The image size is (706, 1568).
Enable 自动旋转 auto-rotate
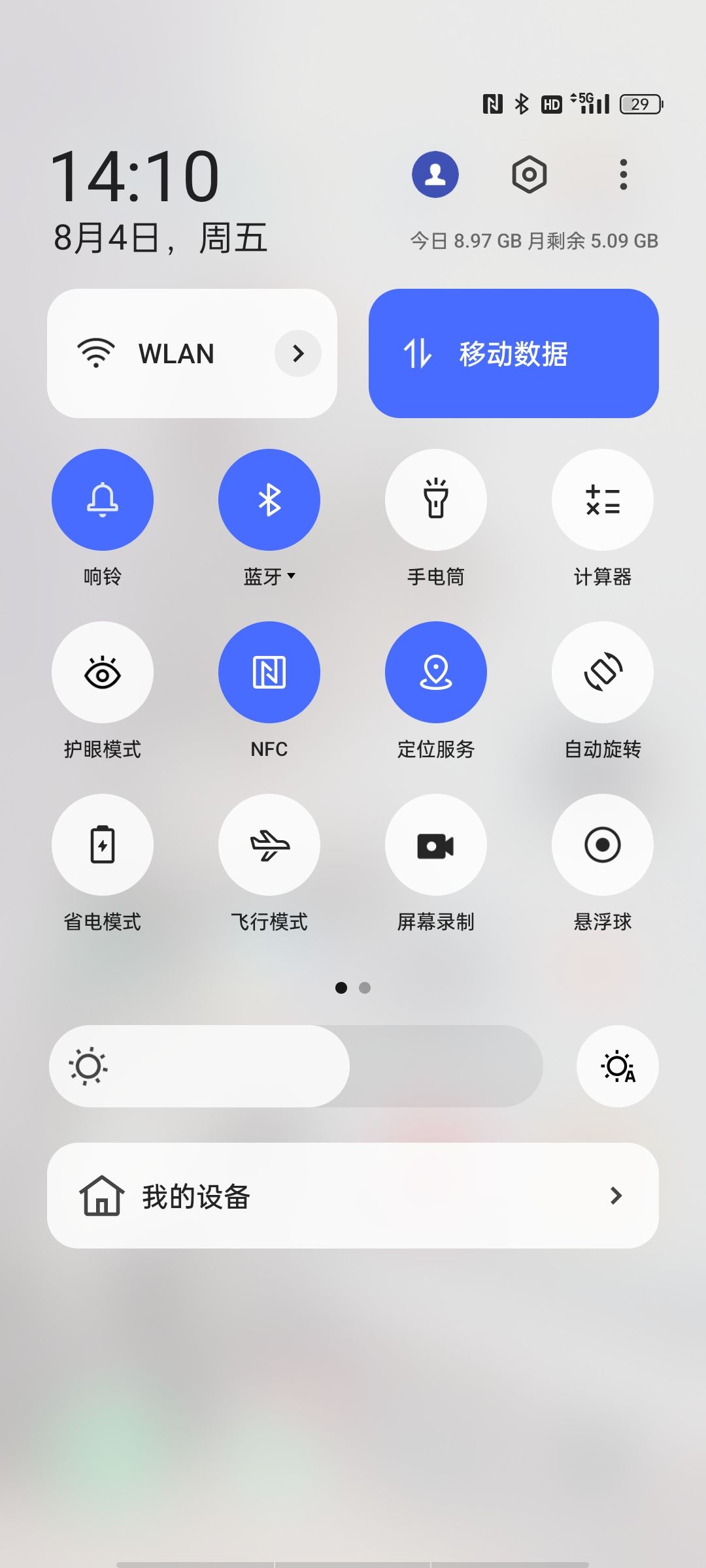click(x=603, y=672)
